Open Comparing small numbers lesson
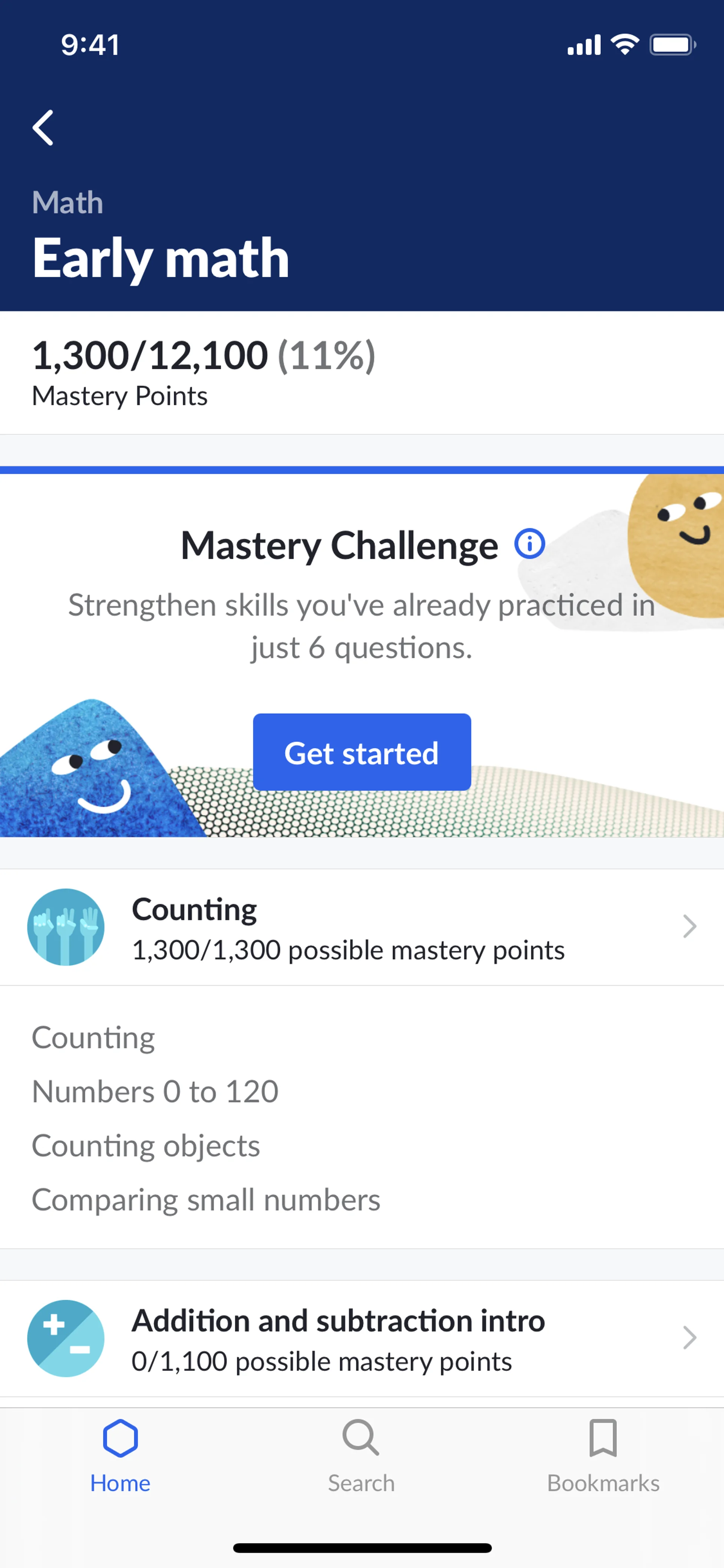 pos(206,1200)
